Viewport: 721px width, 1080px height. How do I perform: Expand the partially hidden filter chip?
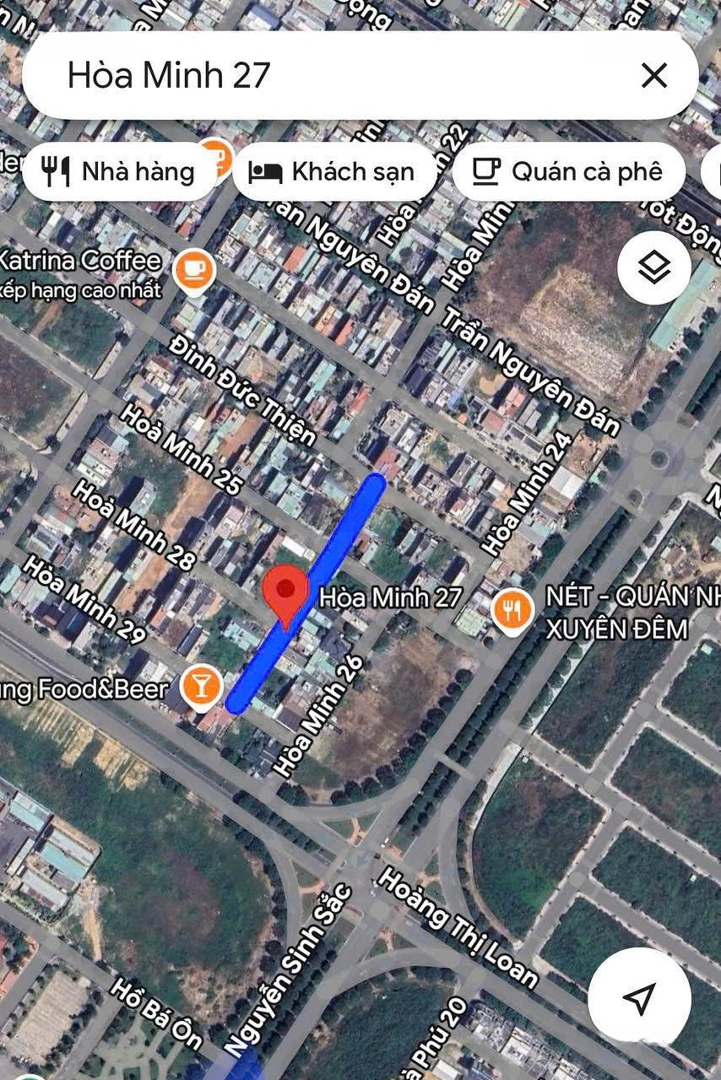(x=714, y=171)
